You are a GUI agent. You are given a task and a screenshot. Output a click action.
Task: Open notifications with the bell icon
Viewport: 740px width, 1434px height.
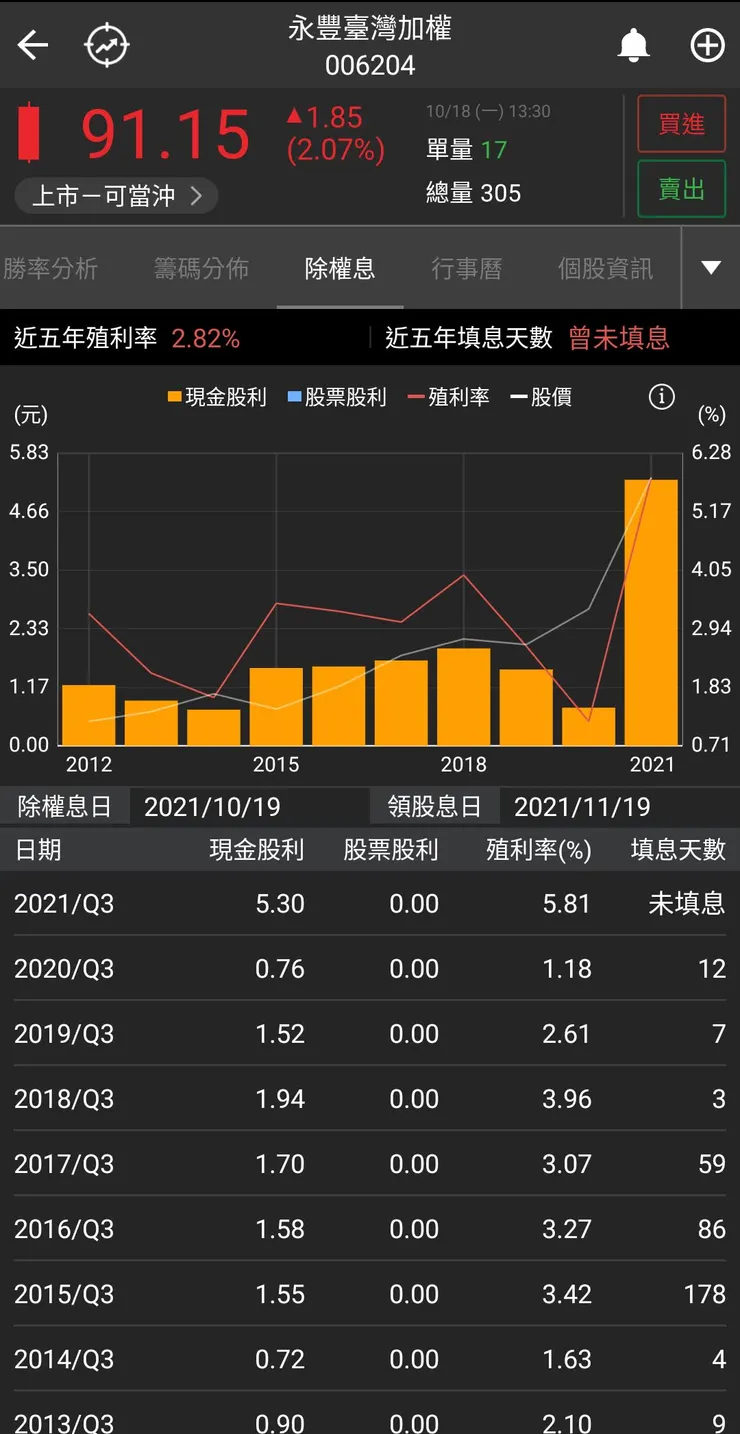(x=634, y=45)
